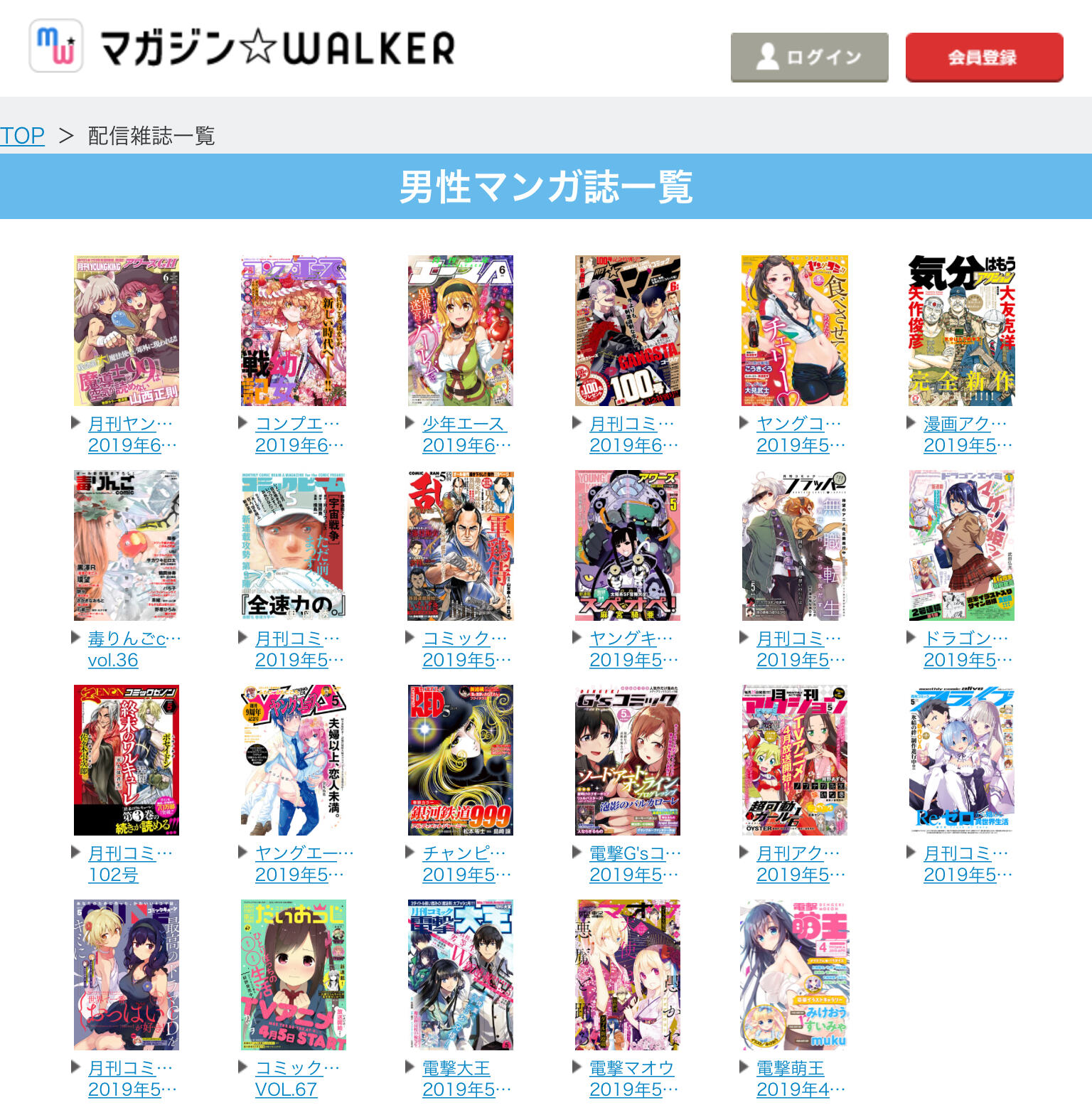Viewport: 1092px width, 1120px height.
Task: Open the 漫画アクション magazine cover
Action: (961, 331)
